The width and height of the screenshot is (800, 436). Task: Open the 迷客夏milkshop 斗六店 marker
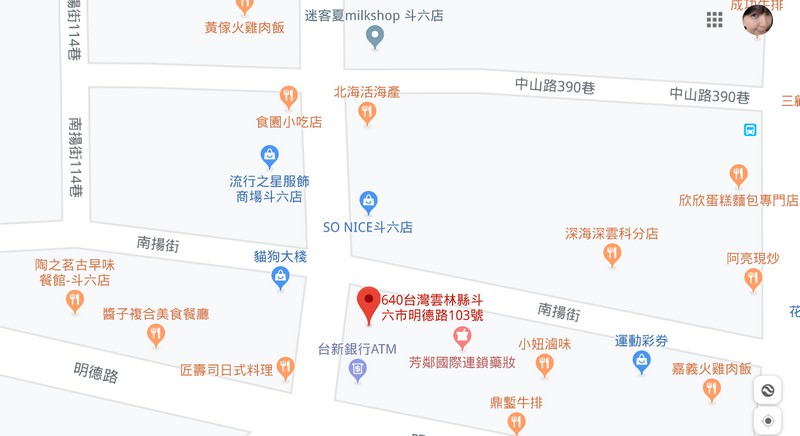coord(375,38)
